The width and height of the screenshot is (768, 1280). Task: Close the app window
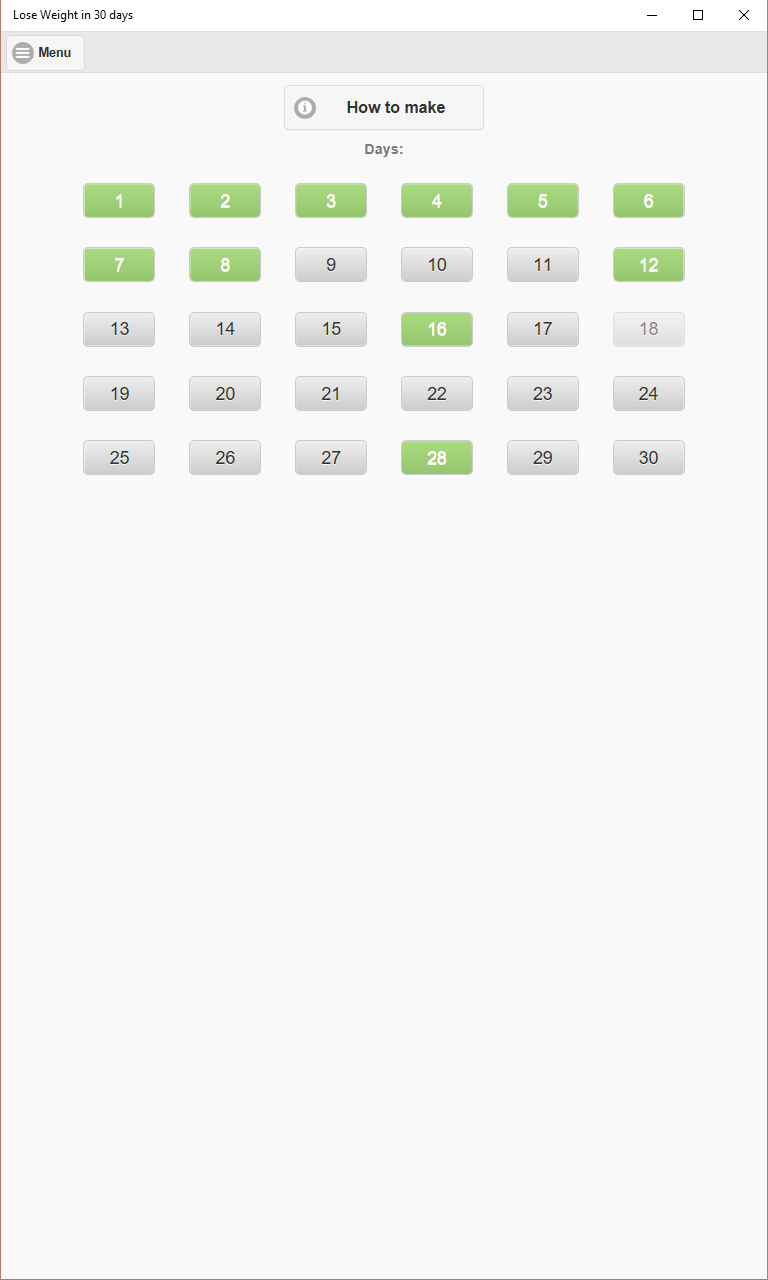click(744, 15)
